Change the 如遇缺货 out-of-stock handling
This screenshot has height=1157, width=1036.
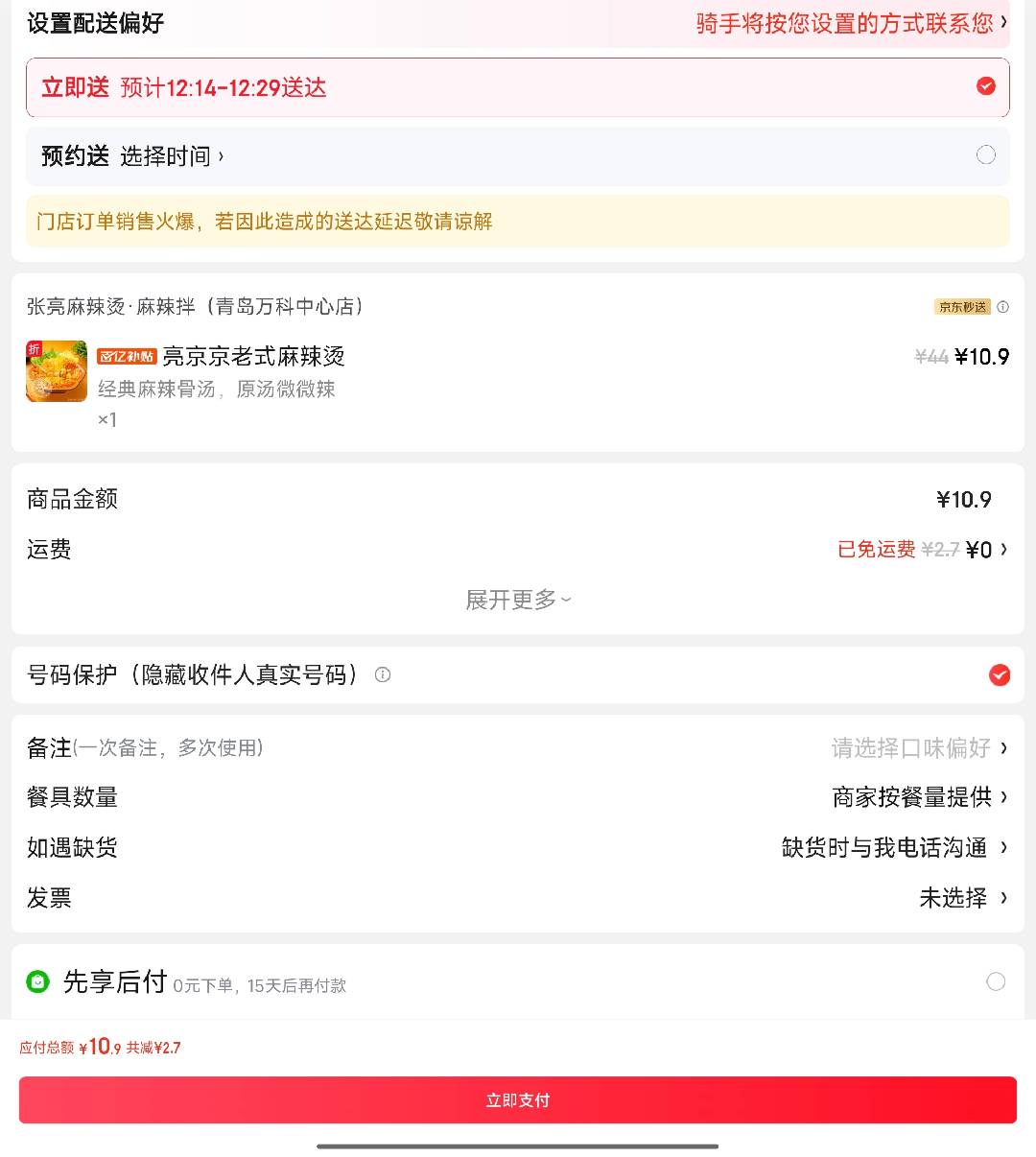518,847
